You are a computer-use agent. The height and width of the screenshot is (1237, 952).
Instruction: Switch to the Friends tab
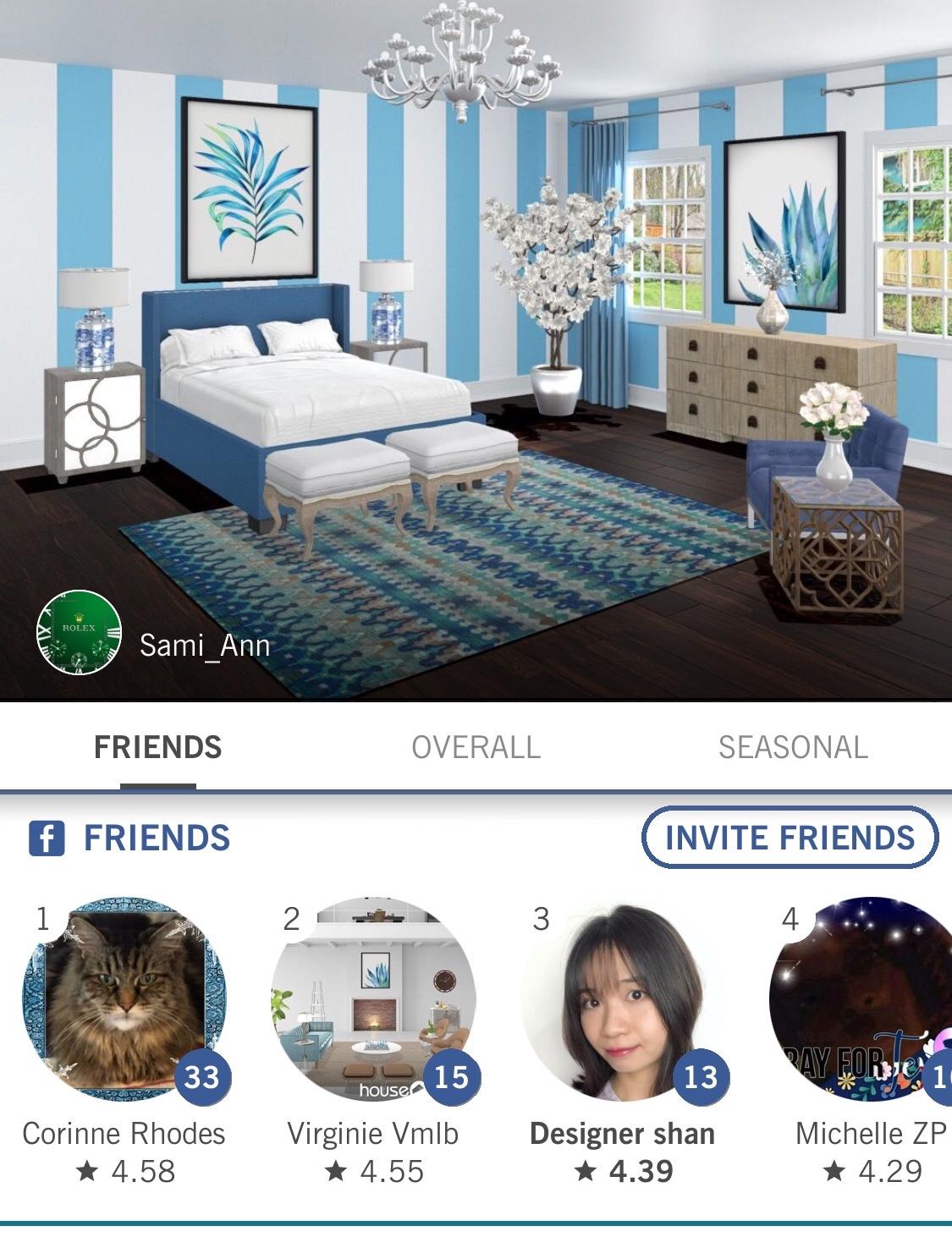[x=158, y=747]
